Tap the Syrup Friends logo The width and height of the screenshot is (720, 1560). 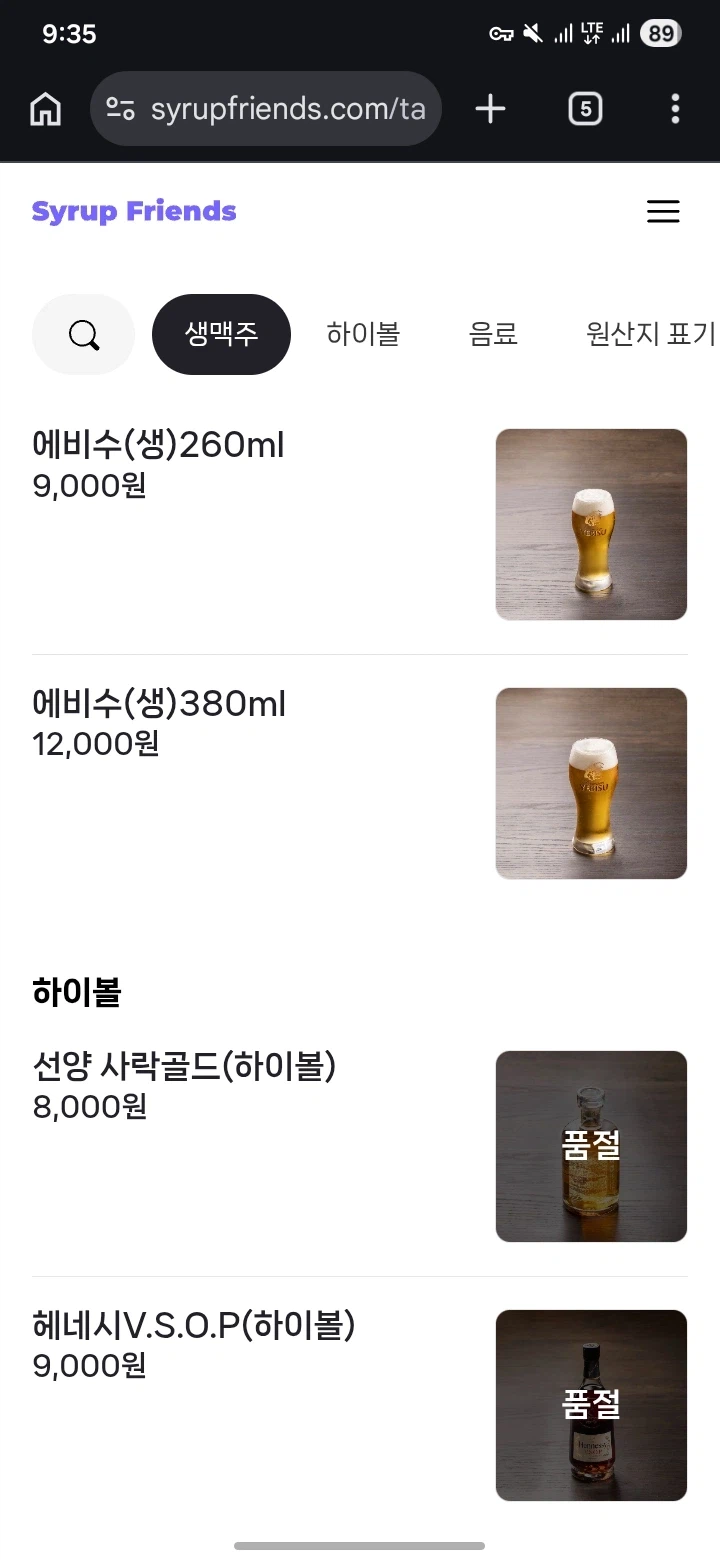coord(134,211)
